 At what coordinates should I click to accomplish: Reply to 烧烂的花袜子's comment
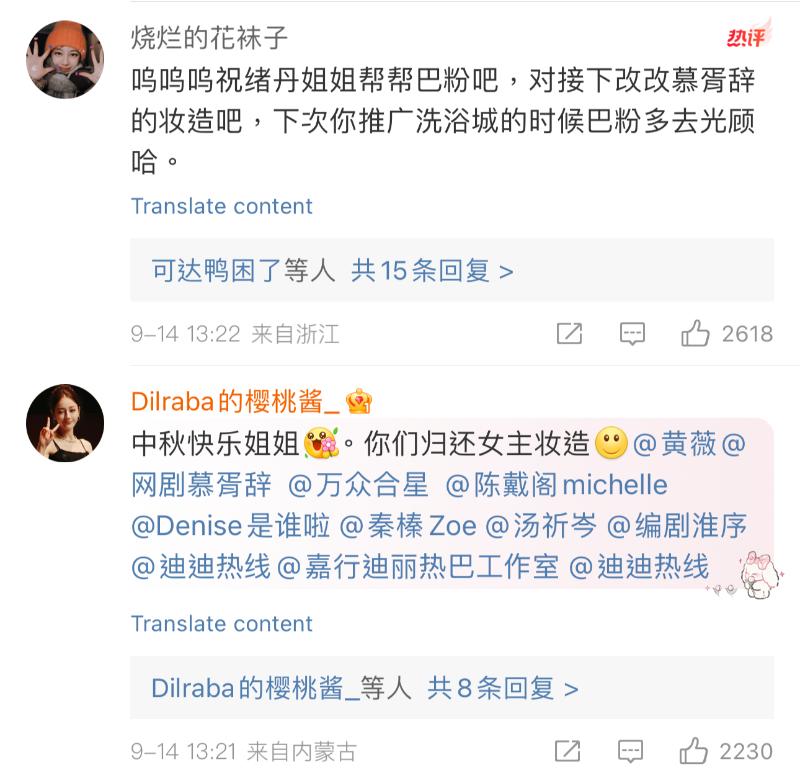(x=632, y=334)
